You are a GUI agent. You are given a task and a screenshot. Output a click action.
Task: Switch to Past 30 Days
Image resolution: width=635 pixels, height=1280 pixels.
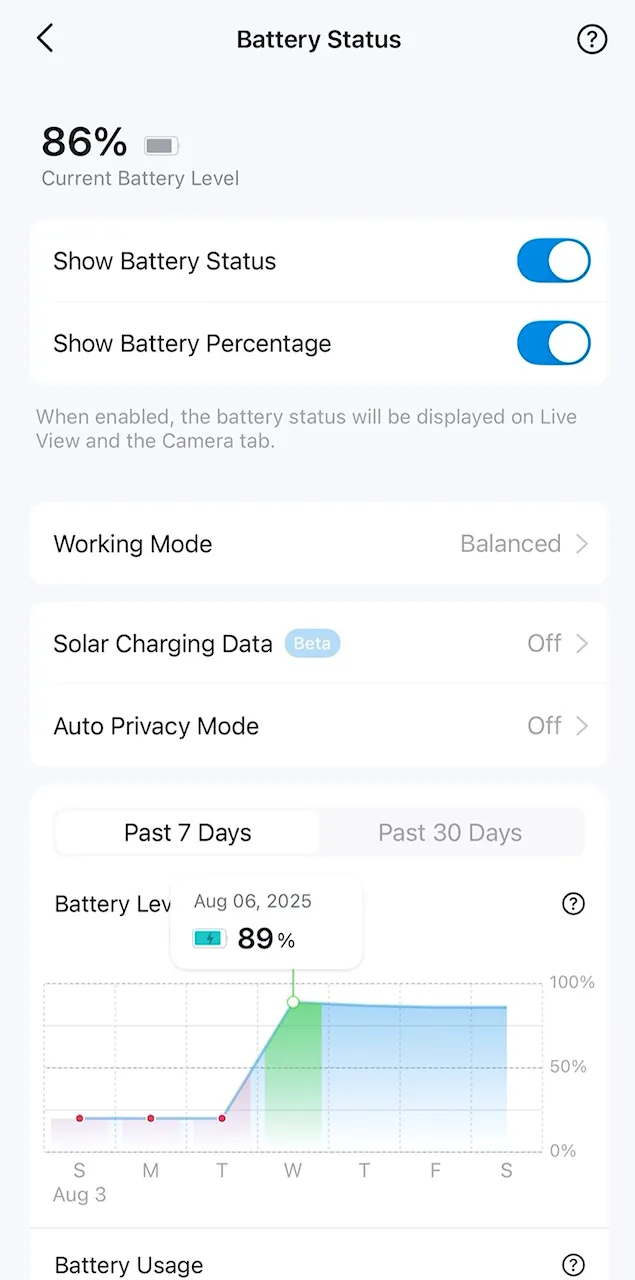[450, 833]
